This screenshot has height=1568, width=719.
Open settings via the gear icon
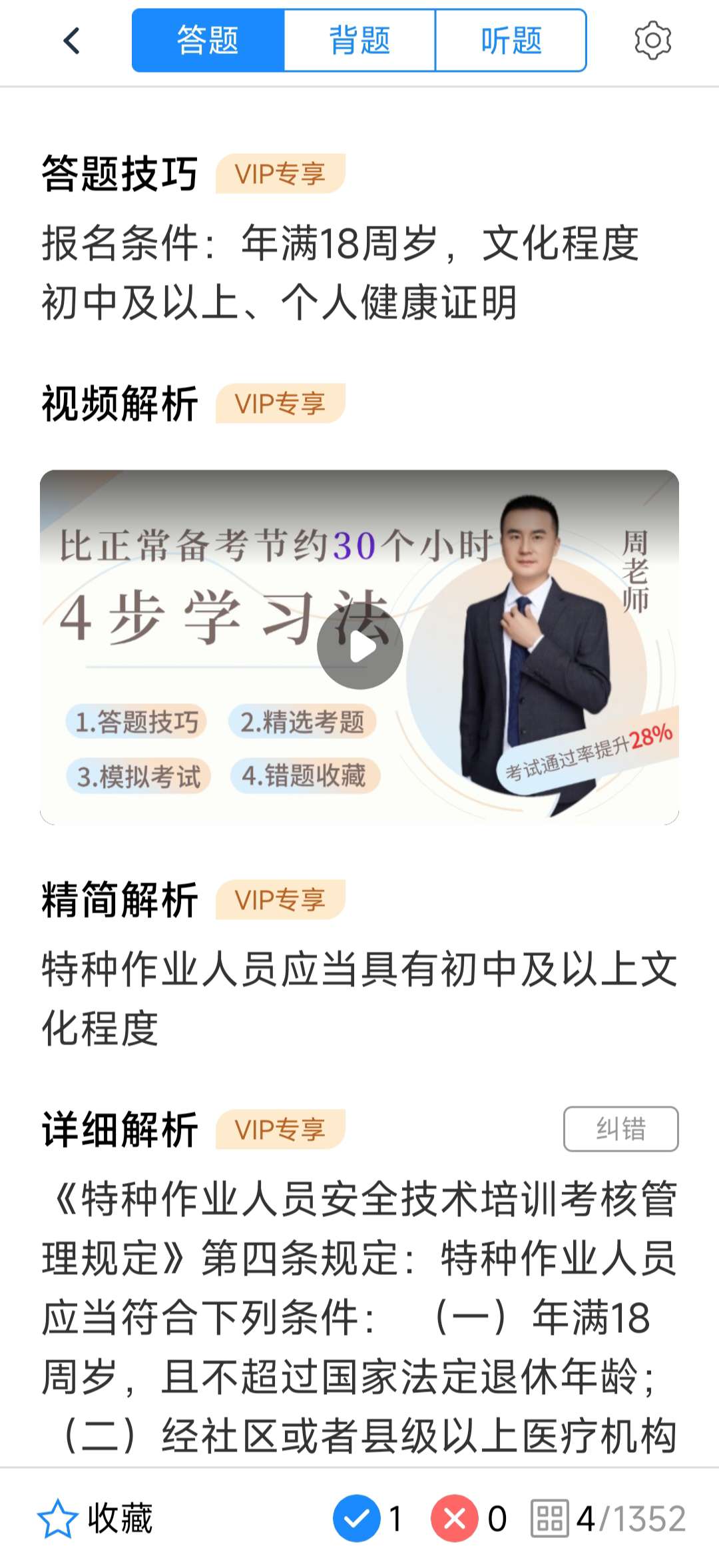click(652, 41)
